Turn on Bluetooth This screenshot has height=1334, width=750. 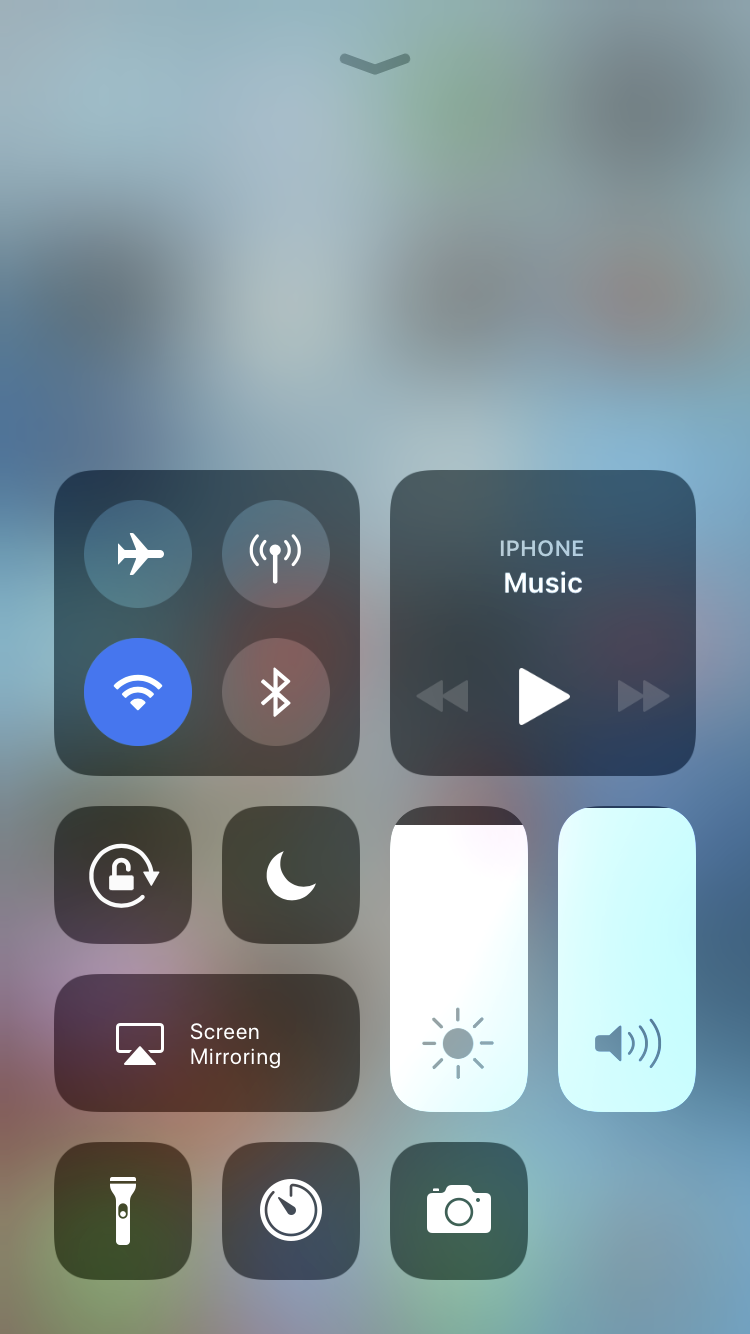[x=276, y=692]
